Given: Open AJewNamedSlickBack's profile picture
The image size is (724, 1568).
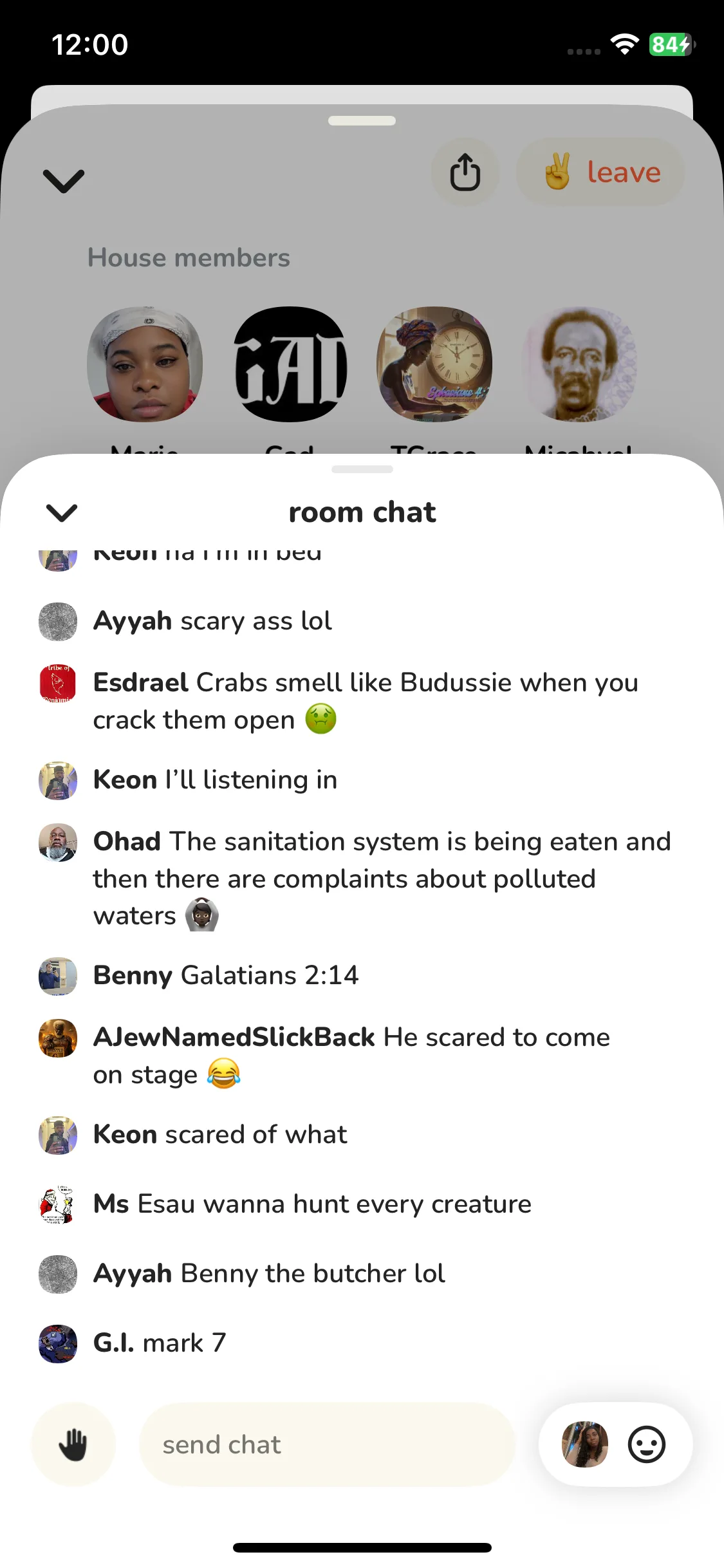Looking at the screenshot, I should (x=58, y=1038).
